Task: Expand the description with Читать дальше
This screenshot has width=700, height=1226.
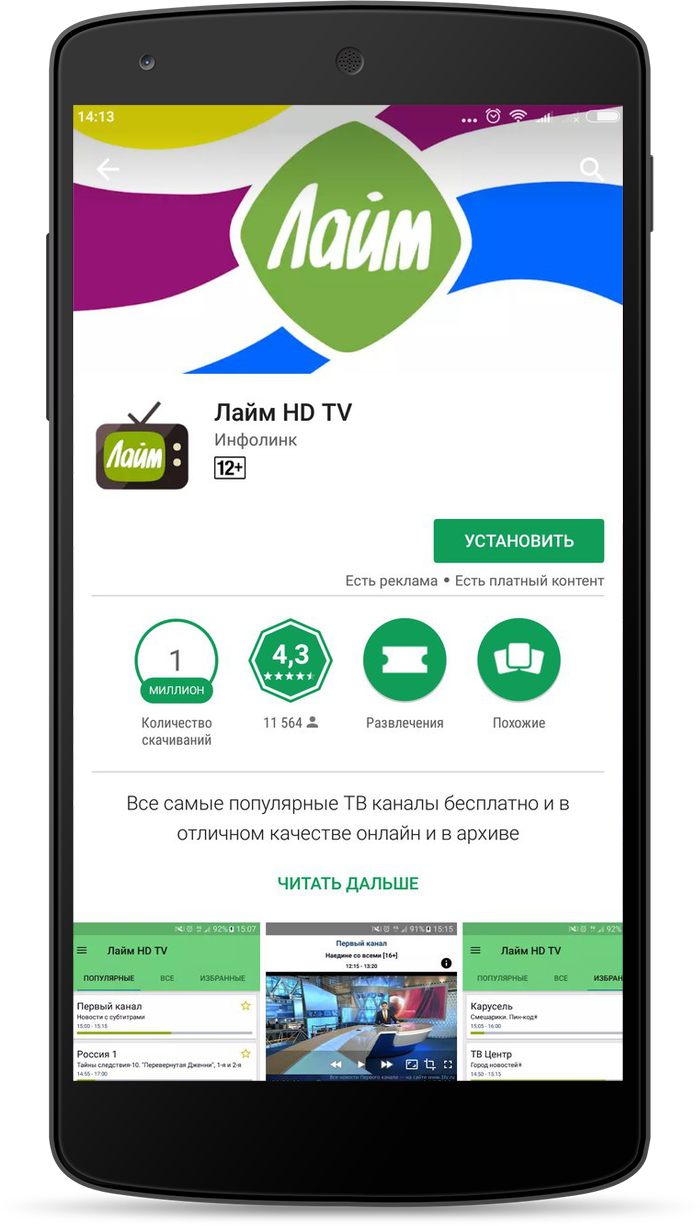Action: (347, 883)
